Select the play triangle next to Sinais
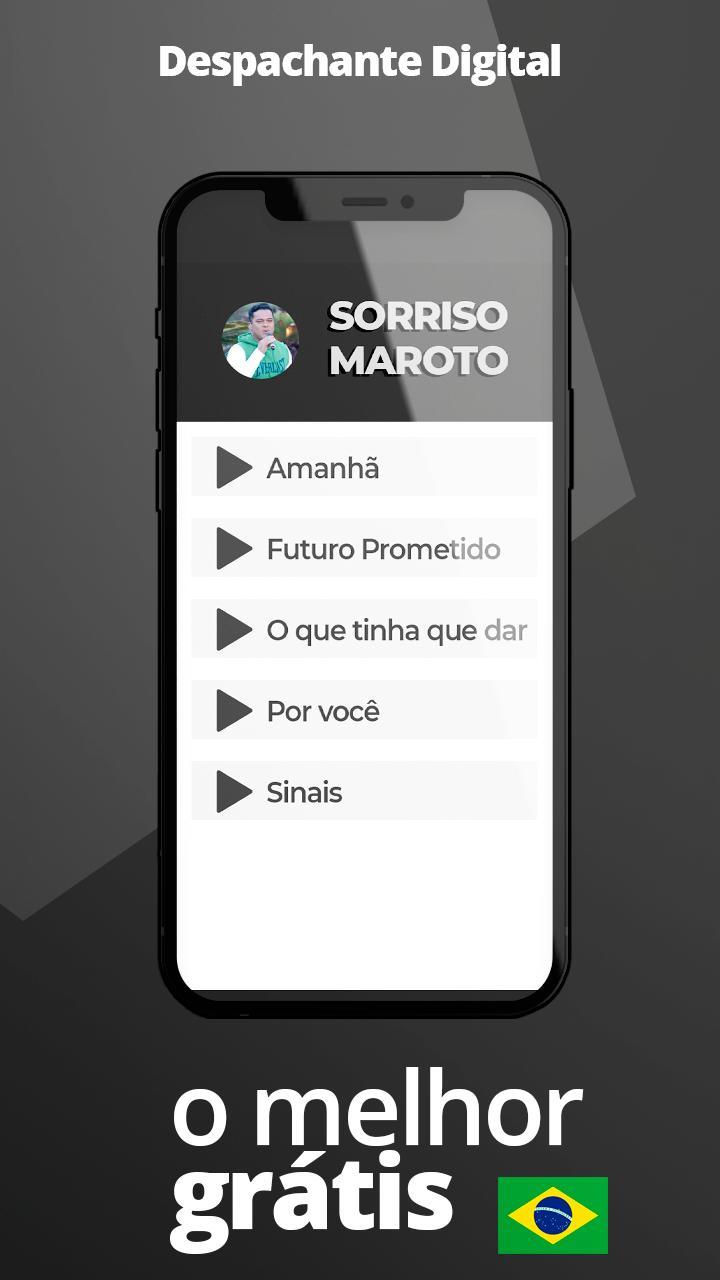 (235, 791)
